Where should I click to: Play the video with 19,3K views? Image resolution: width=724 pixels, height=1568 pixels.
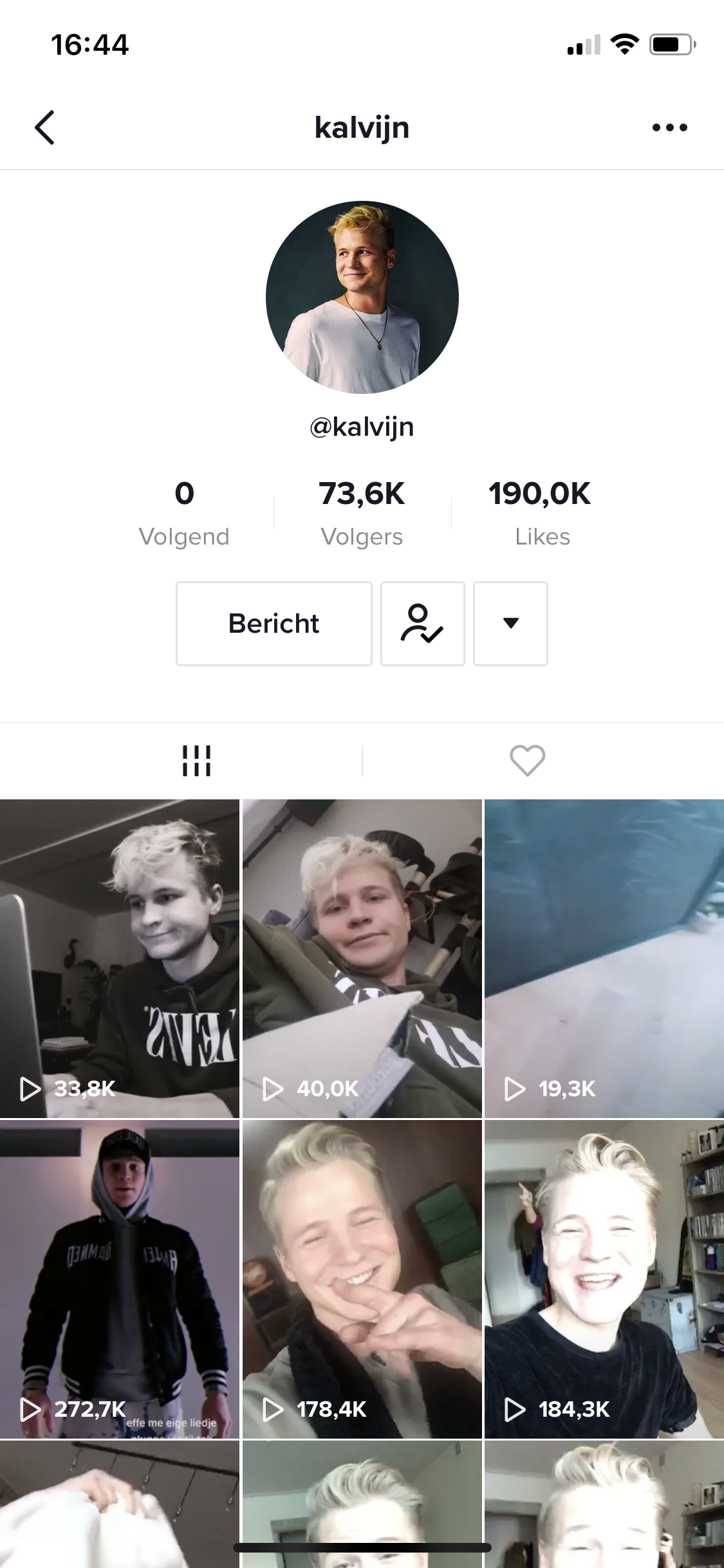click(604, 958)
